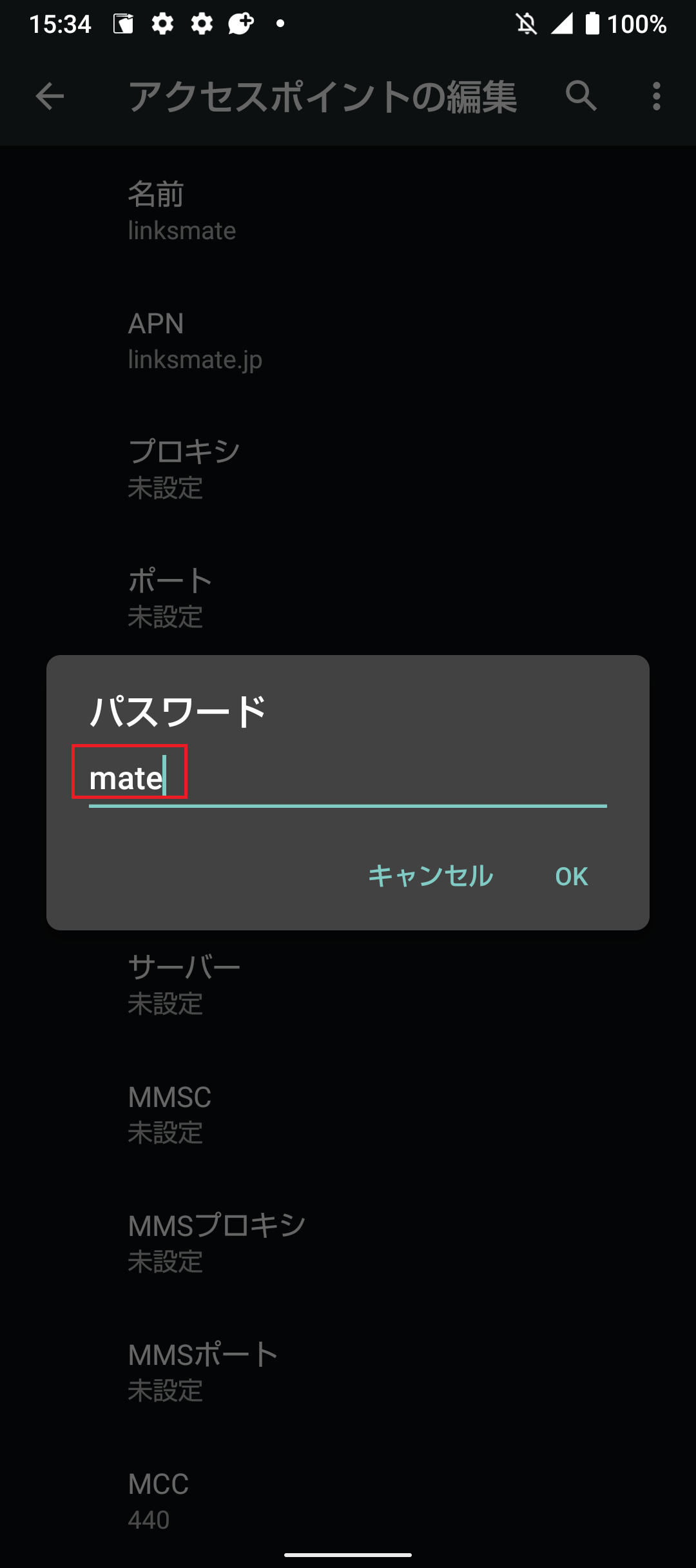Open the search icon in the app bar
This screenshot has width=696, height=1568.
(x=579, y=98)
